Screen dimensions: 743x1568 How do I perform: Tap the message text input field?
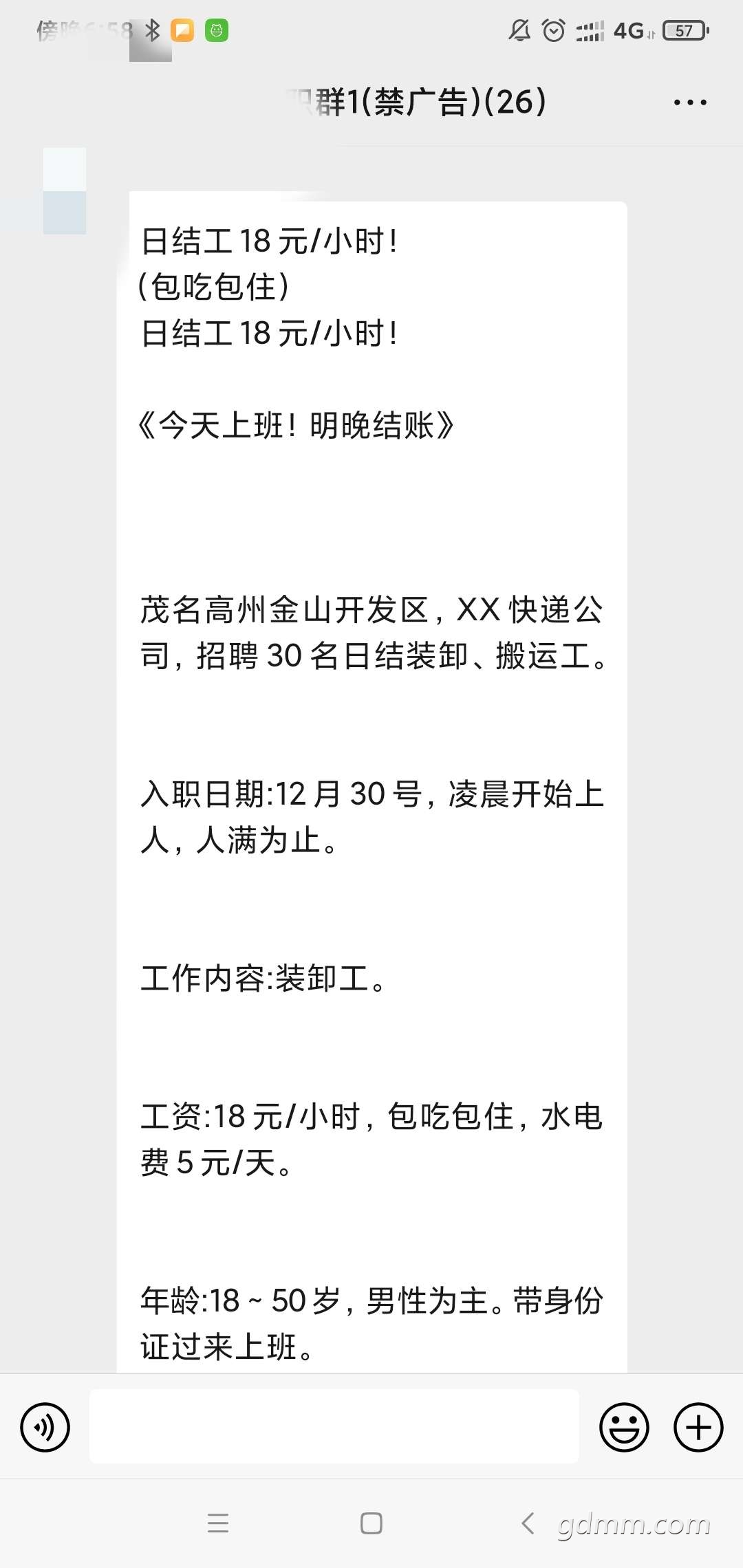click(334, 1427)
